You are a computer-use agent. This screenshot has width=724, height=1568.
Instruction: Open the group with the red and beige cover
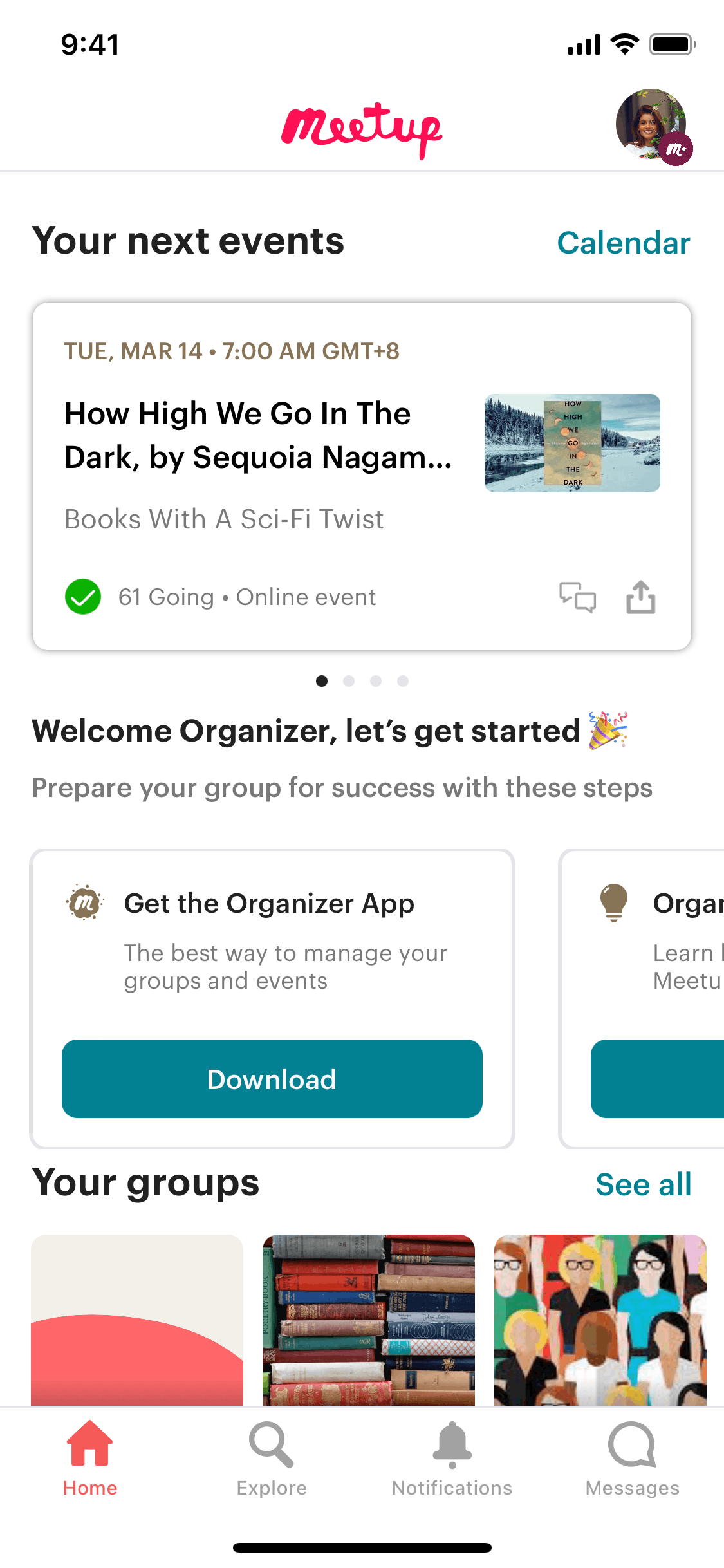137,1318
